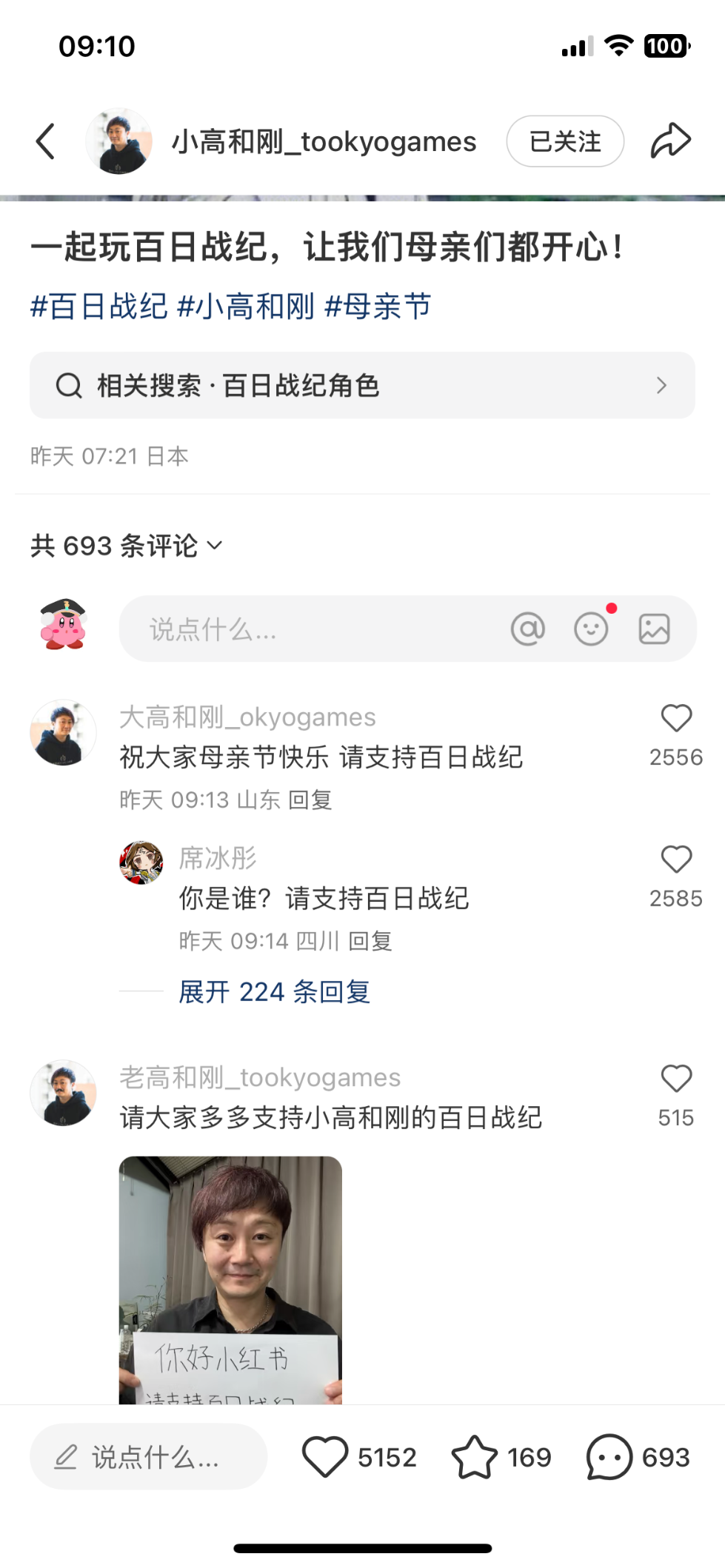
Task: Tap the @ mention icon in comment box
Action: (528, 629)
